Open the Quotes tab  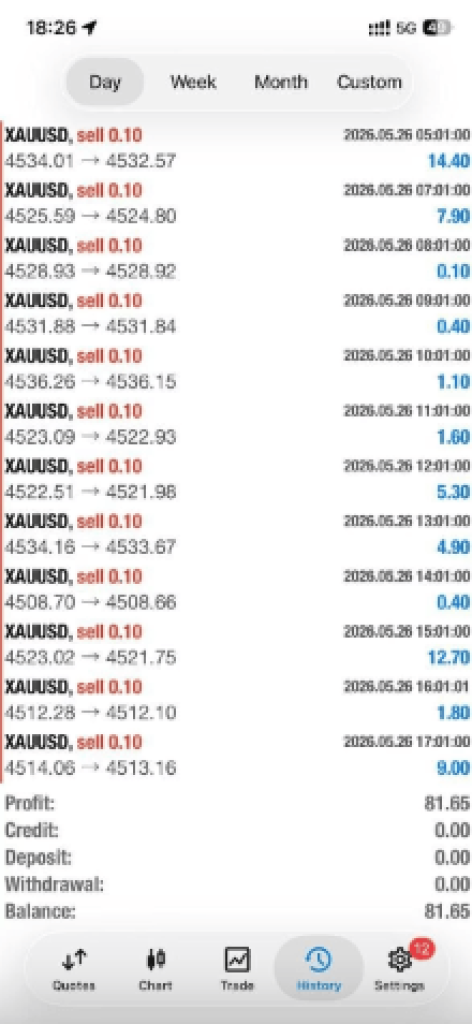tap(74, 970)
